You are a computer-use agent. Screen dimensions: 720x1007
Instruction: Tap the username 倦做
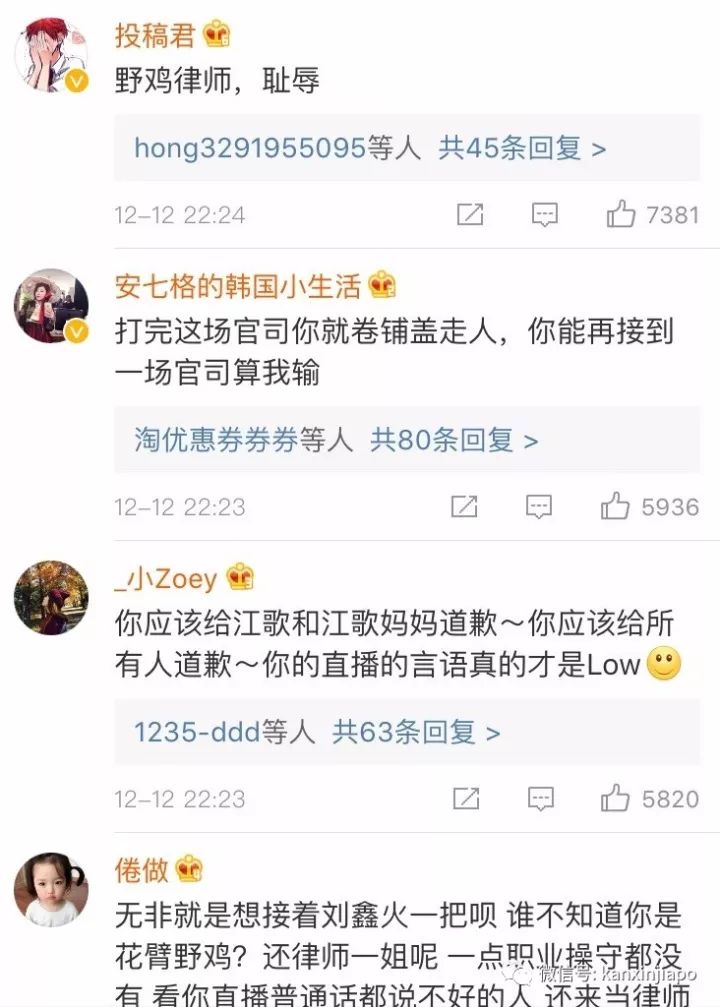[141, 869]
